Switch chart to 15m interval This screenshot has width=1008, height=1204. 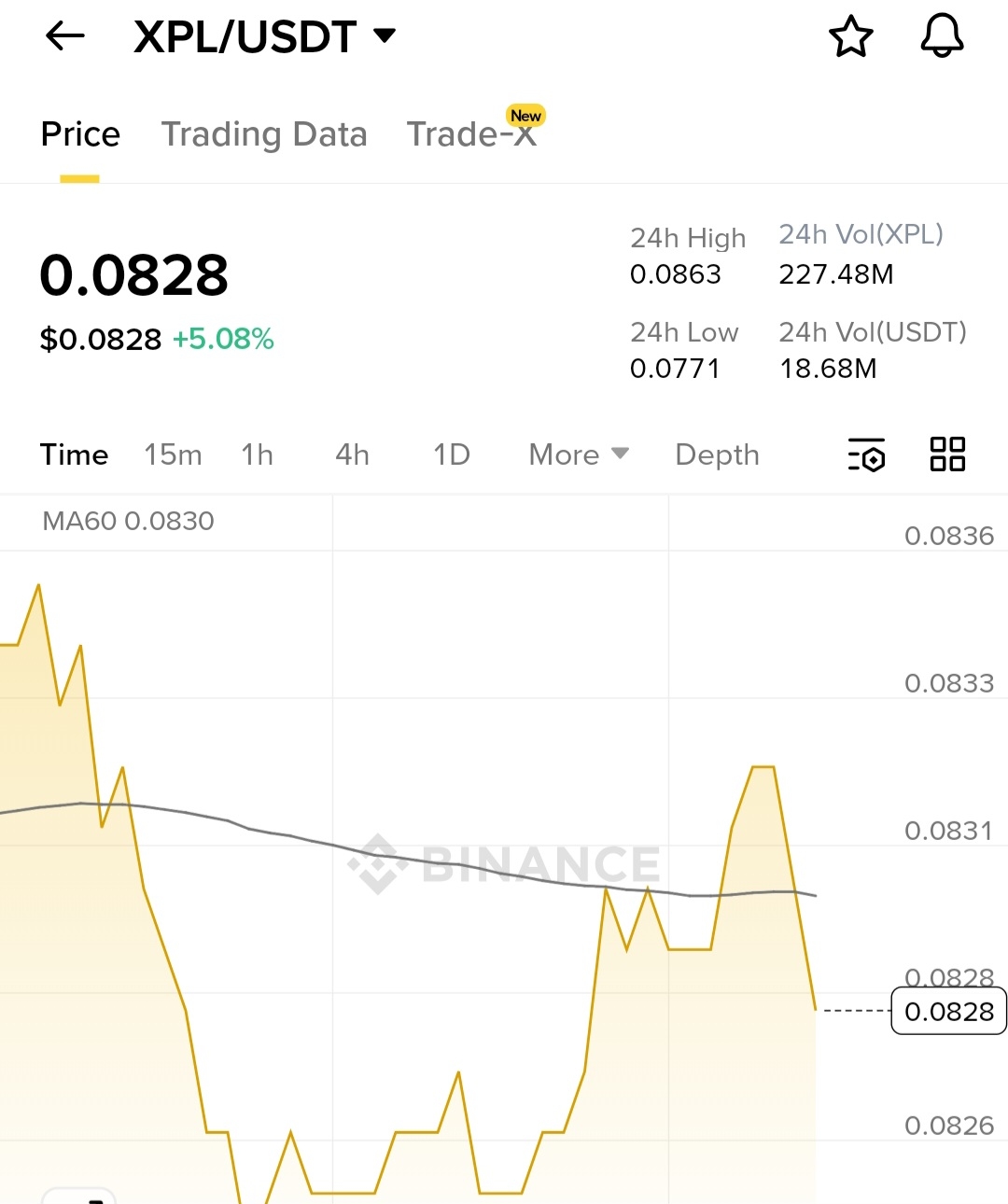click(x=173, y=455)
